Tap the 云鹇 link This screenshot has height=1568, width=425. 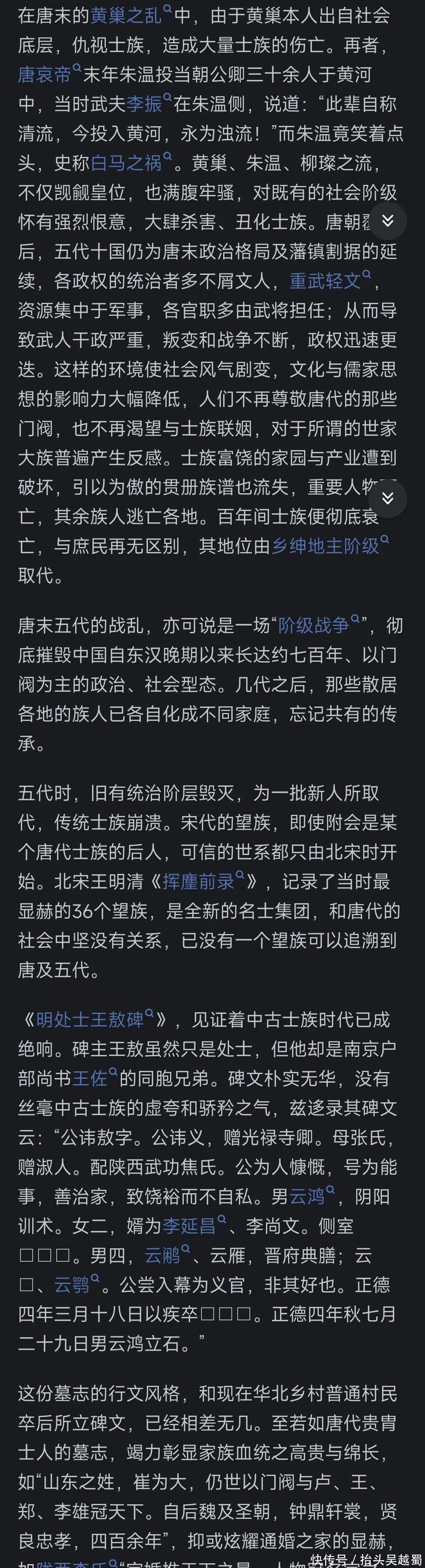(x=168, y=1256)
